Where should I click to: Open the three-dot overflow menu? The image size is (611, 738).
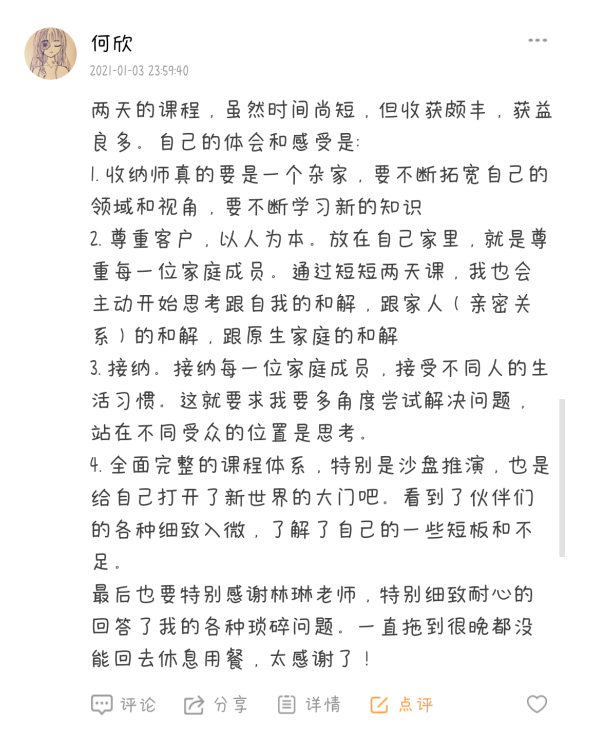[x=537, y=40]
